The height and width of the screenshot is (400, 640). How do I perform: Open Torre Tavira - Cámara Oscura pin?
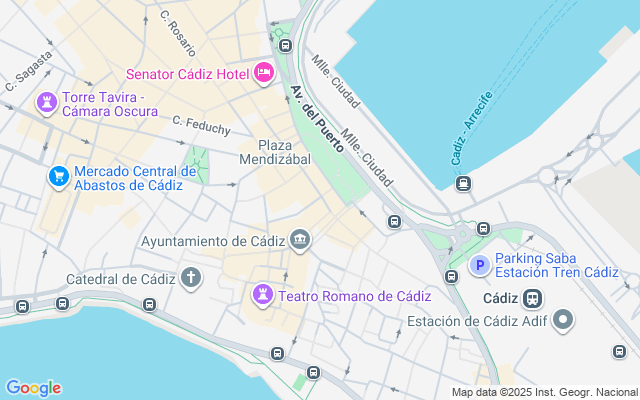(x=46, y=102)
